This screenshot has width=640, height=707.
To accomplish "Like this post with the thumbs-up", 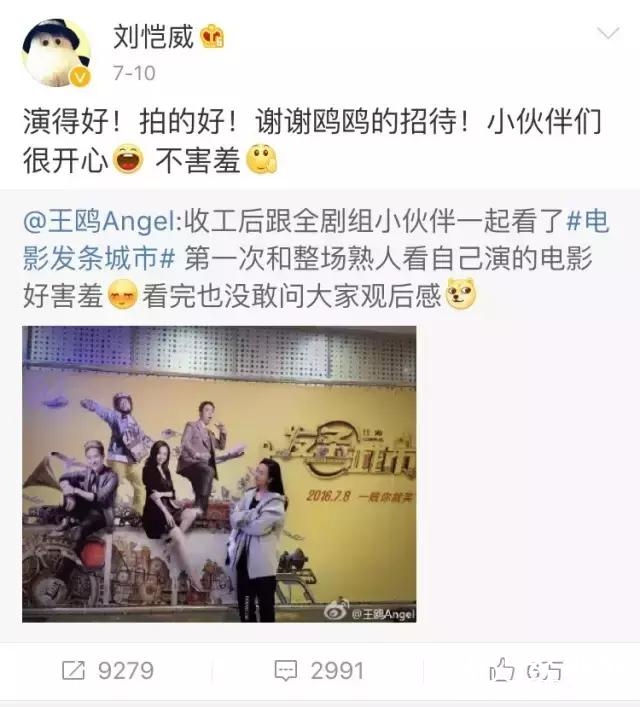I will [526, 670].
